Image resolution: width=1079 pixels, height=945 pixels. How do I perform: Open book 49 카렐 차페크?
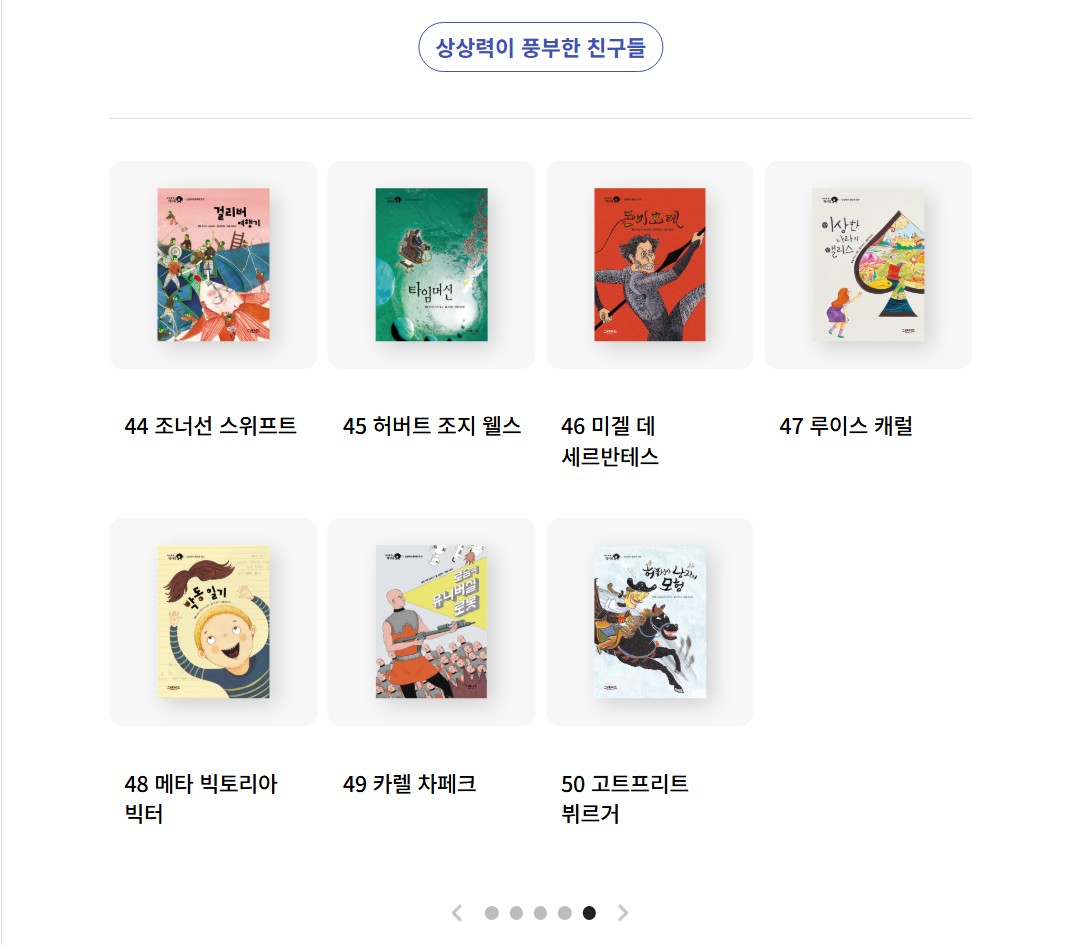click(431, 621)
